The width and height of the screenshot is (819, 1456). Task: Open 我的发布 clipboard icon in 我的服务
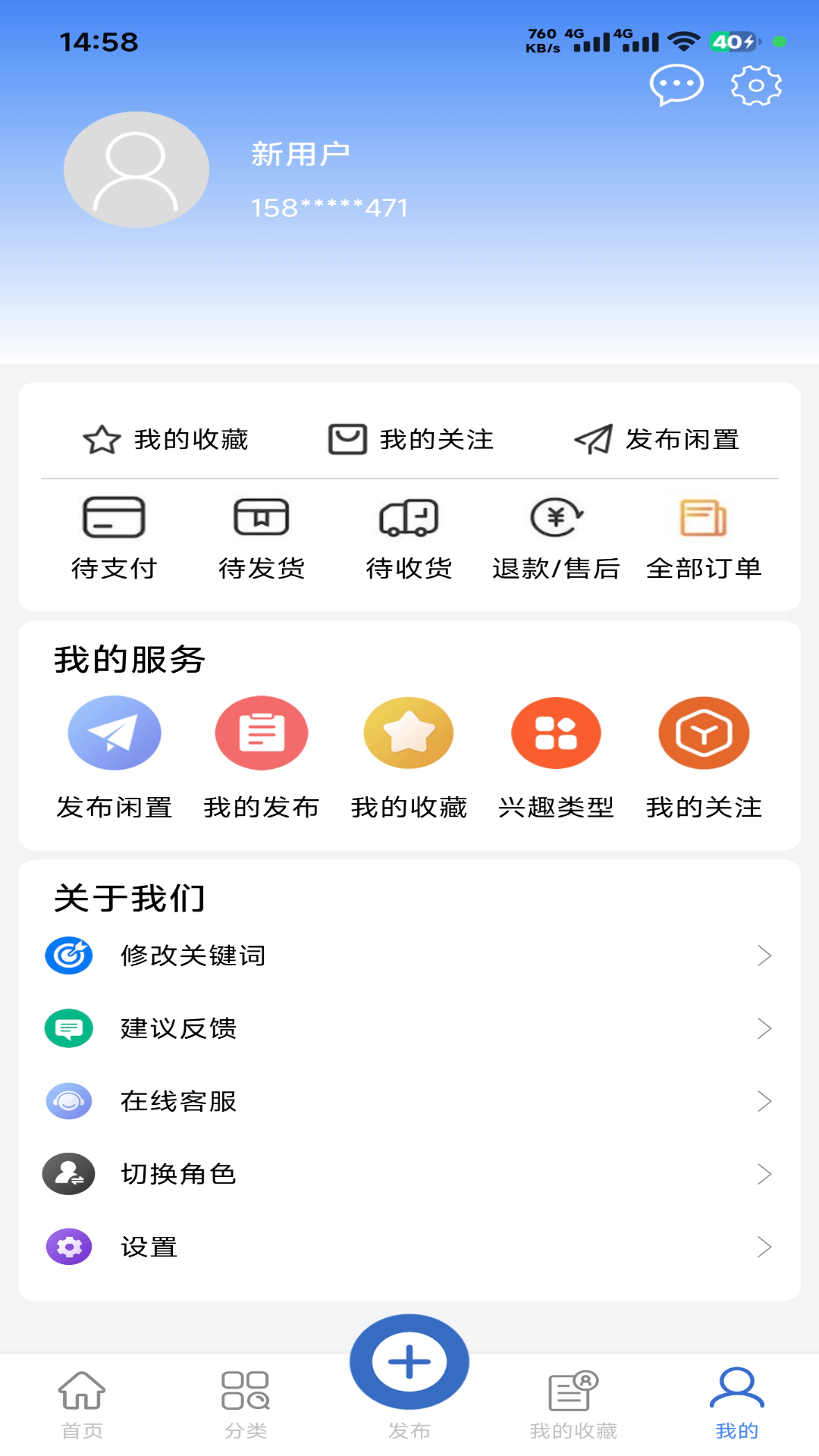click(262, 733)
